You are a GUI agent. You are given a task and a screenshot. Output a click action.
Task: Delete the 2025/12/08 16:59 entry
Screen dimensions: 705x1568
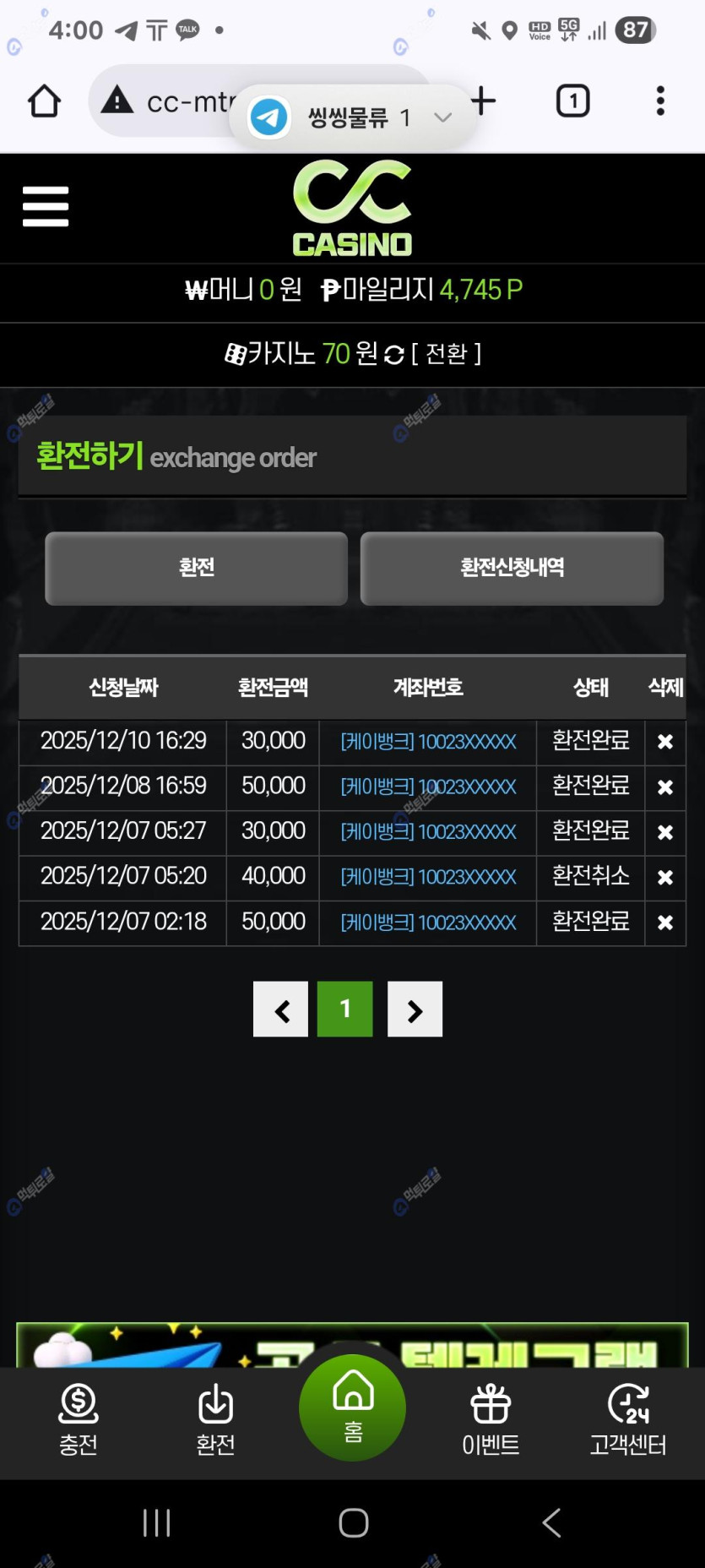[x=665, y=787]
